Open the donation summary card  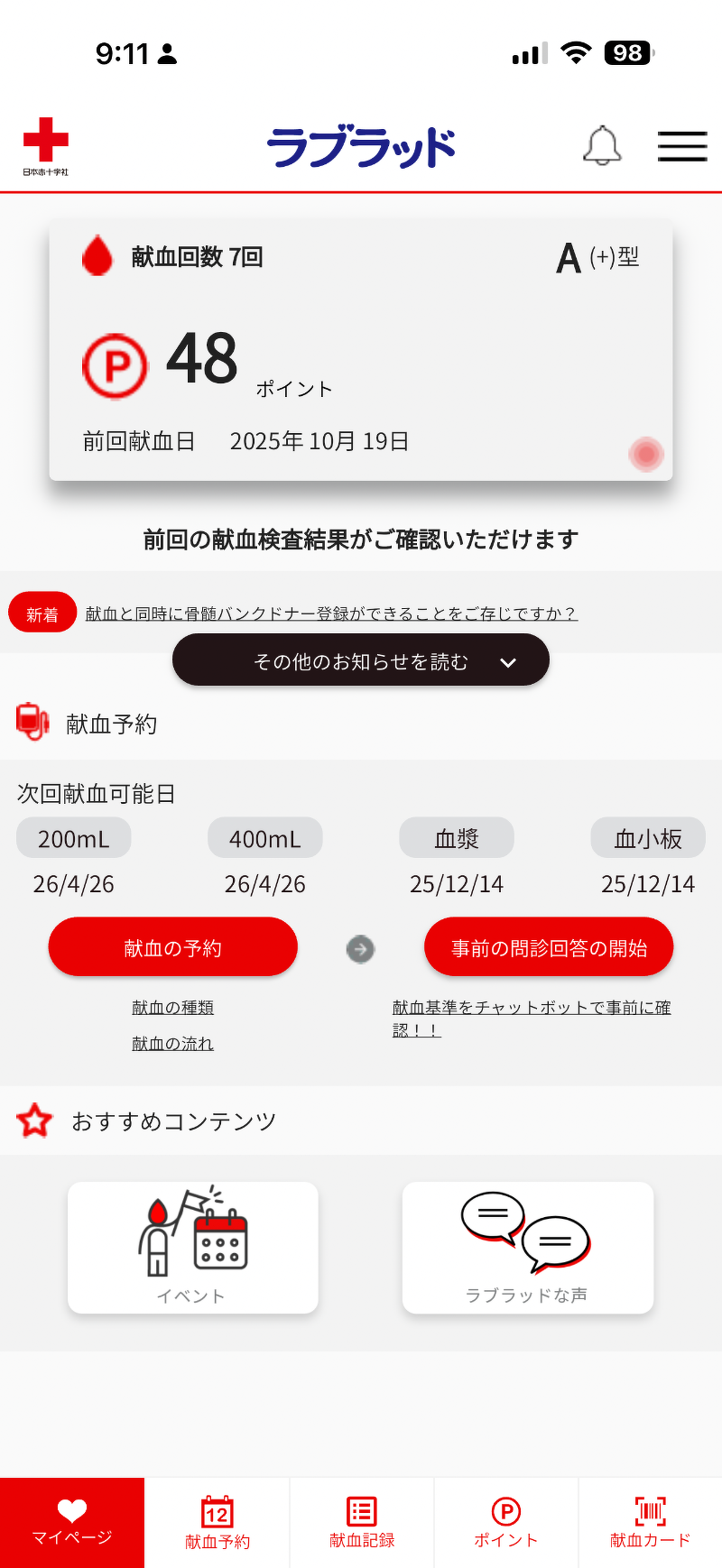[x=361, y=350]
